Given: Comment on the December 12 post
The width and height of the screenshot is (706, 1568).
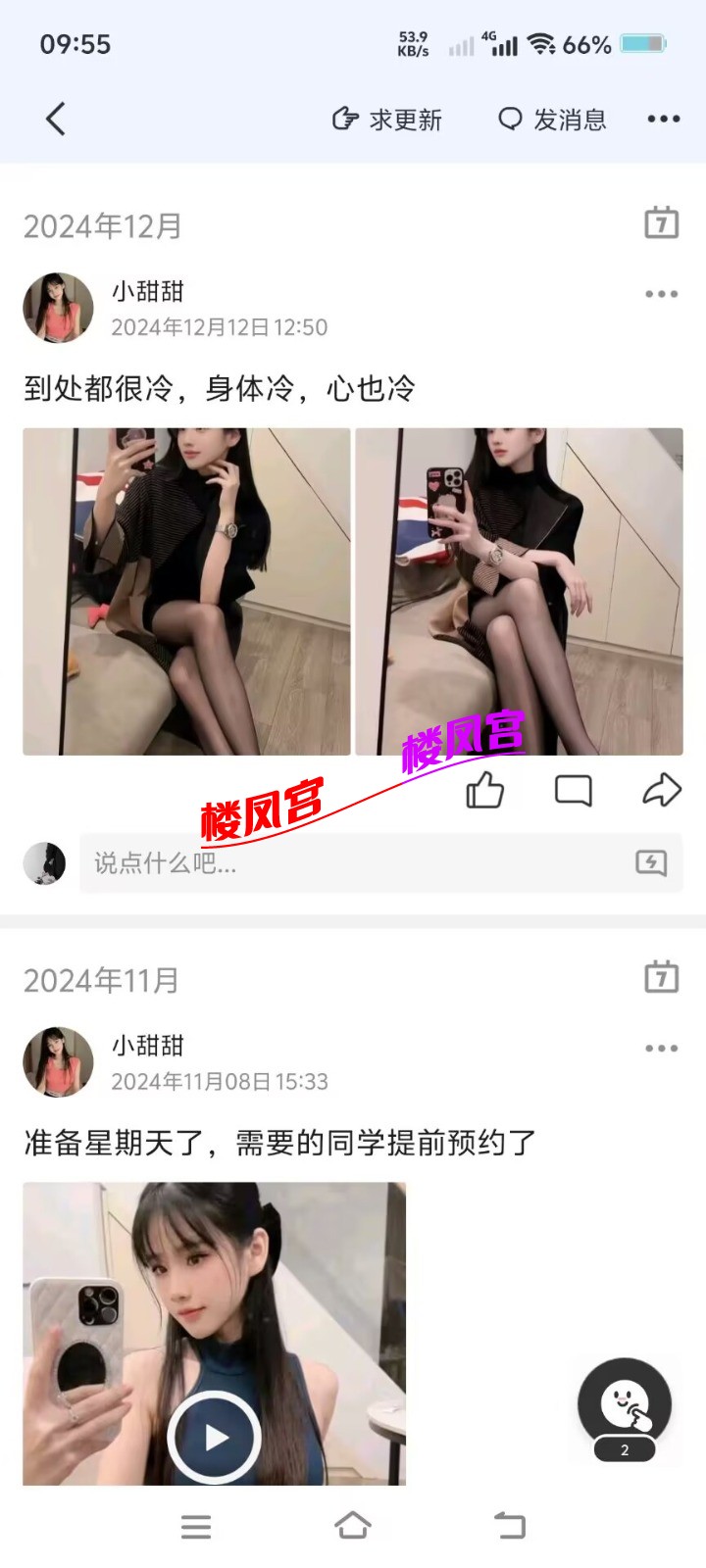Looking at the screenshot, I should pyautogui.click(x=574, y=790).
